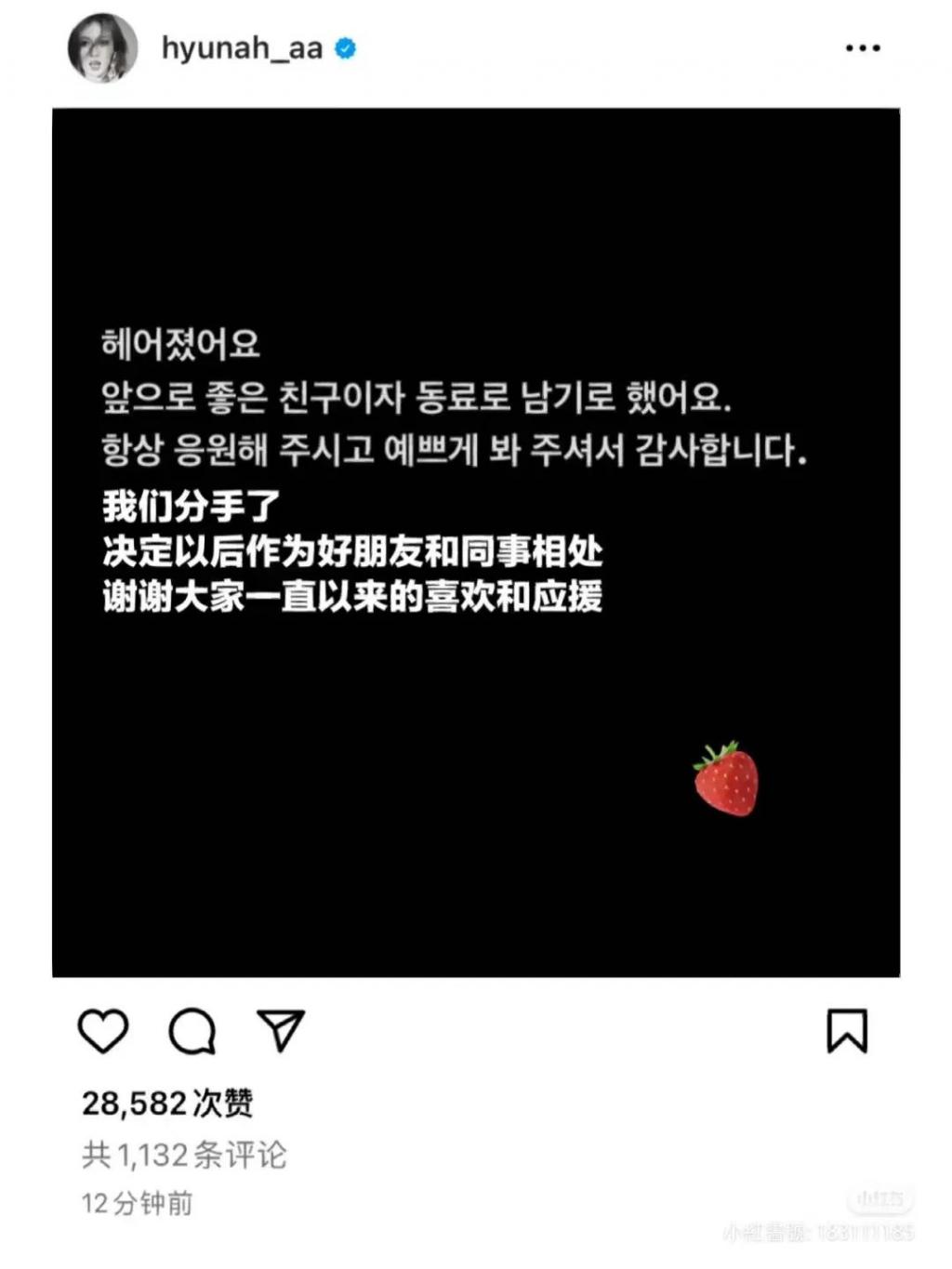Like this post with the heart icon
Screen dimensions: 952x1269
(102, 1031)
